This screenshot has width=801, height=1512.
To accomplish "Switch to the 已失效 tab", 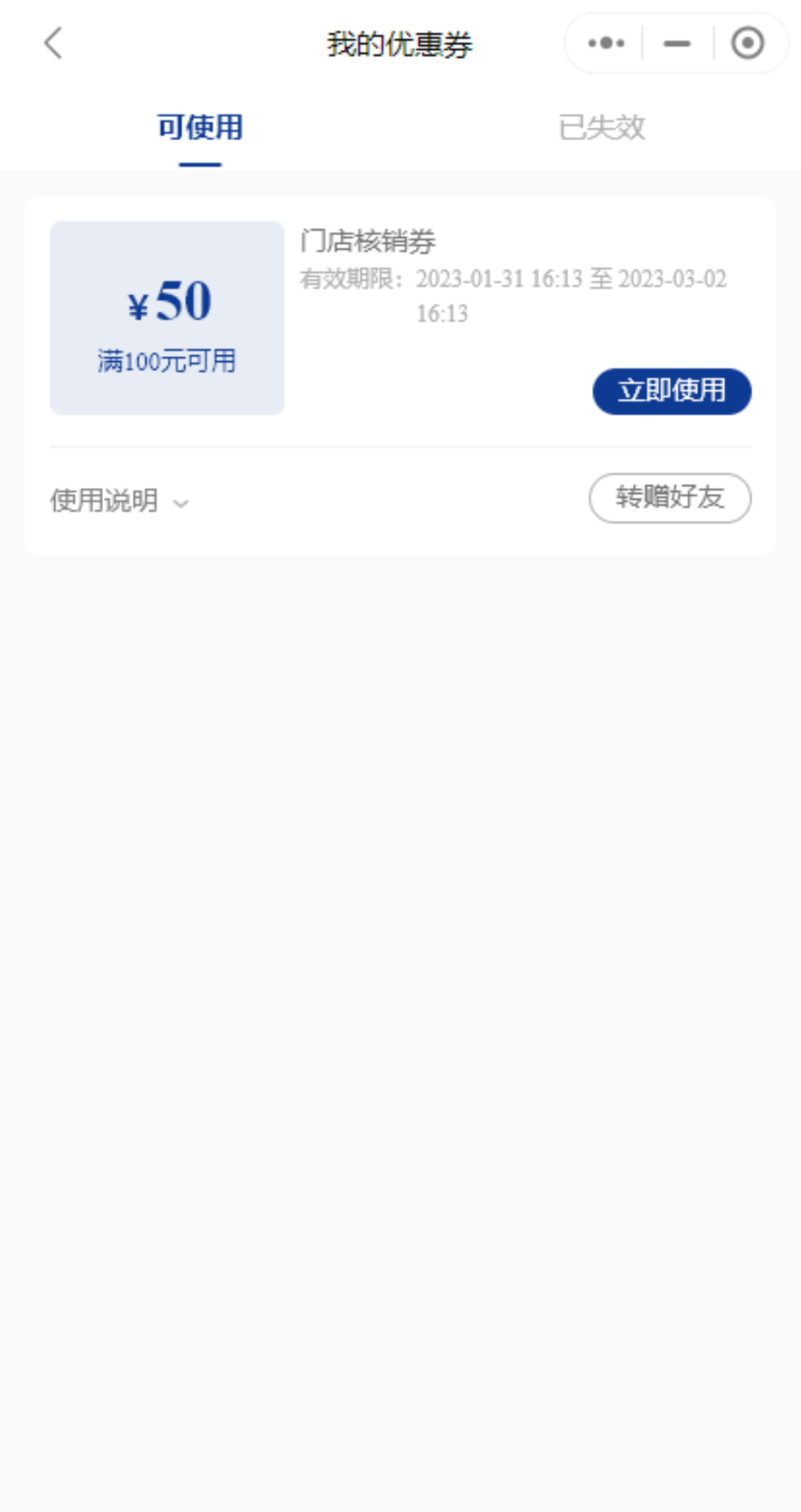I will point(601,128).
